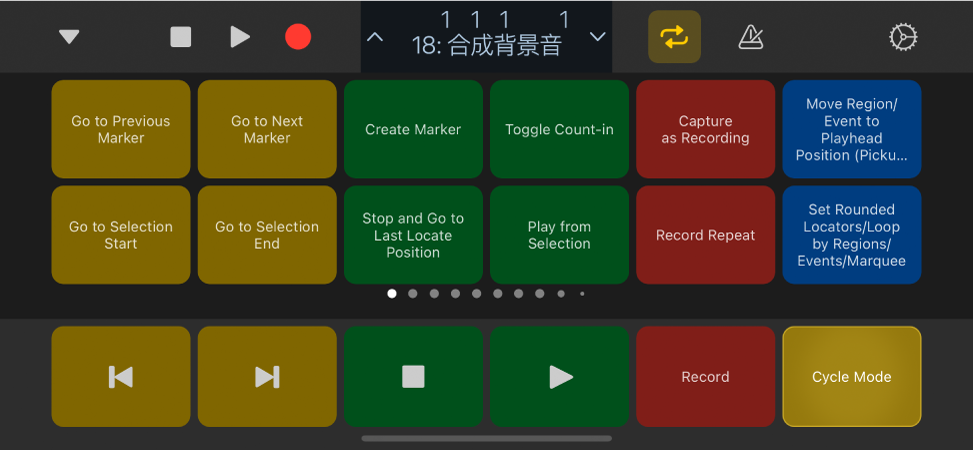Open the top-left dropdown triangle menu
Image resolution: width=974 pixels, height=450 pixels.
click(x=69, y=37)
